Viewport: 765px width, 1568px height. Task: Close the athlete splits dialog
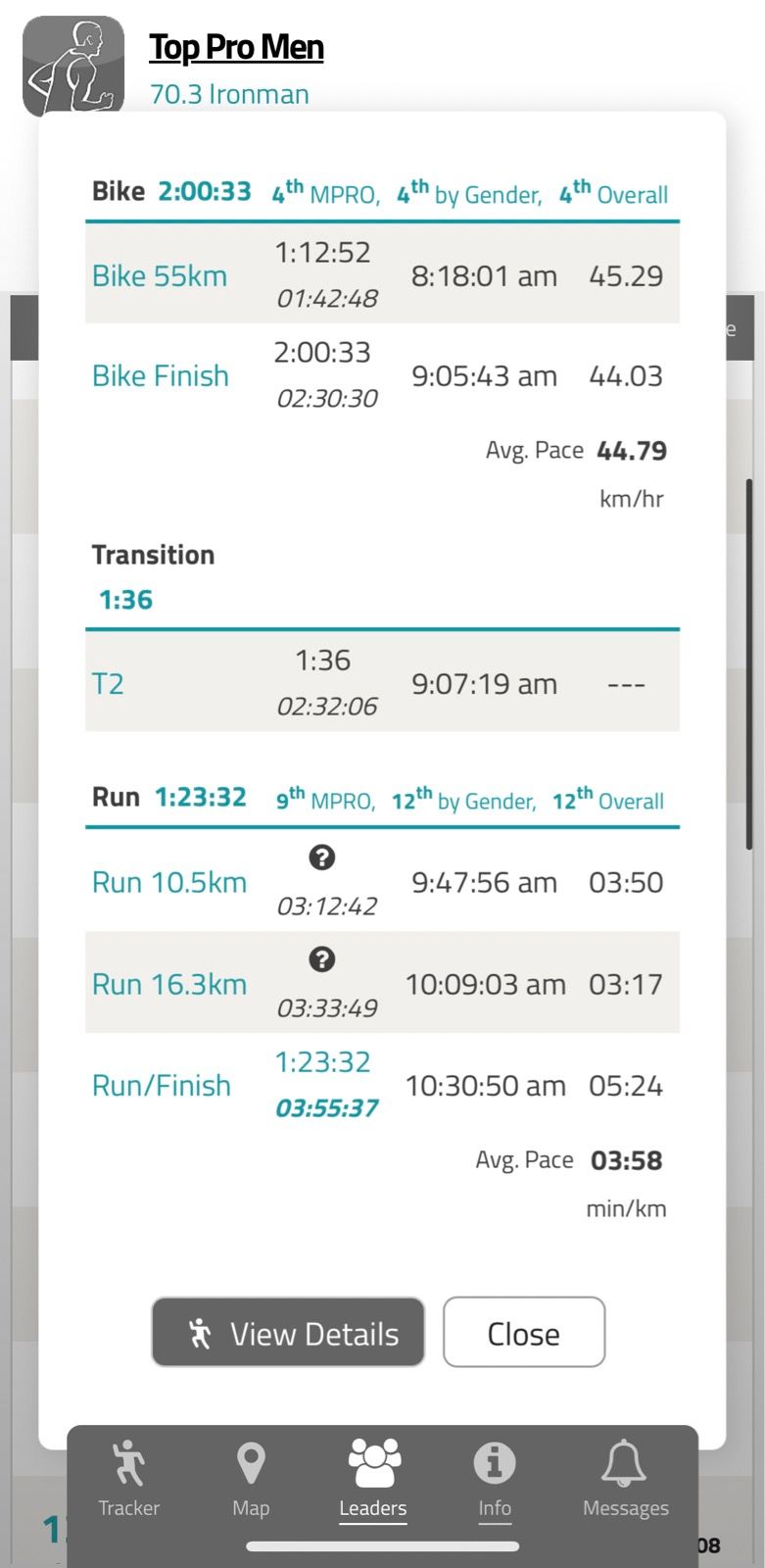(524, 1332)
